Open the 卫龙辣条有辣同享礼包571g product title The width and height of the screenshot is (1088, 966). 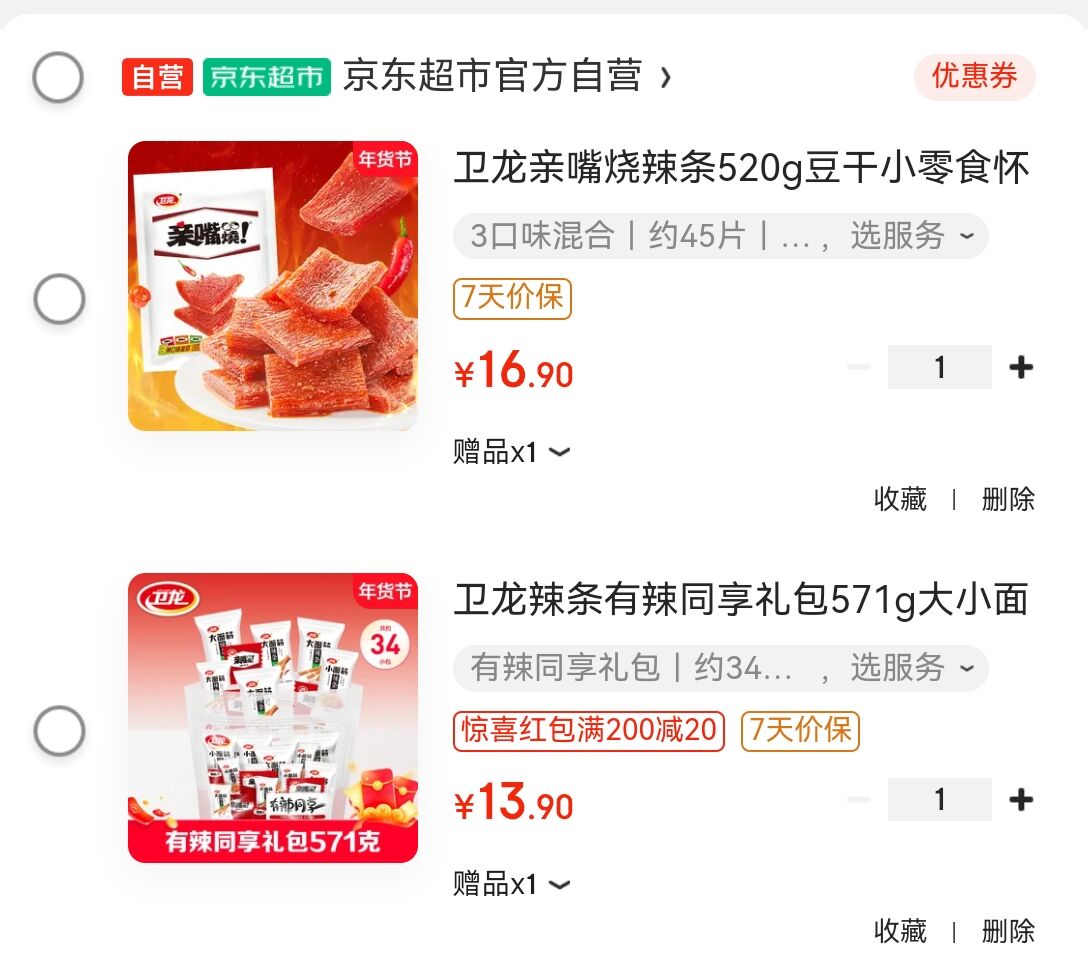(x=740, y=600)
